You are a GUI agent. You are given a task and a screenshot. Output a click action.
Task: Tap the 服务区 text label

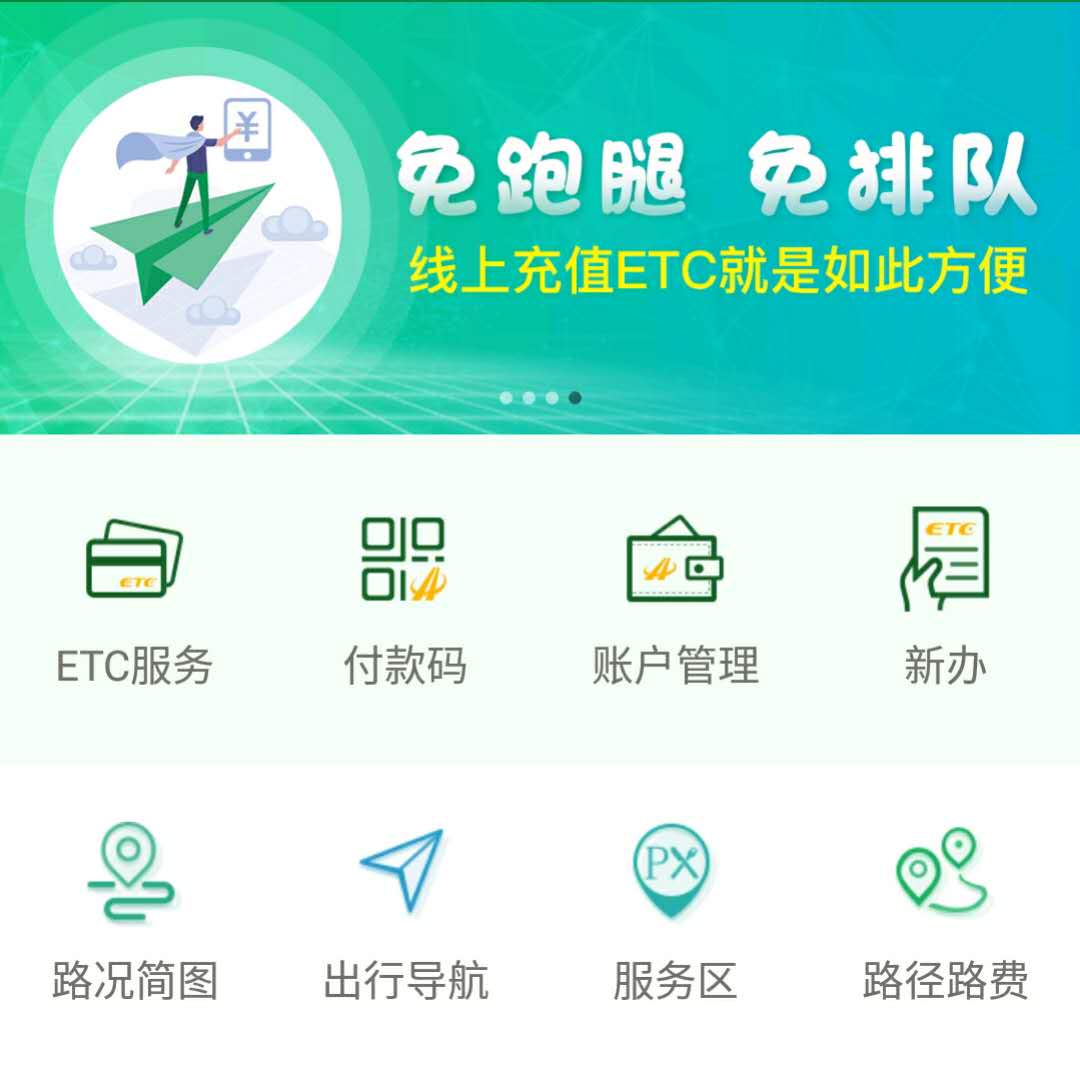pos(673,983)
